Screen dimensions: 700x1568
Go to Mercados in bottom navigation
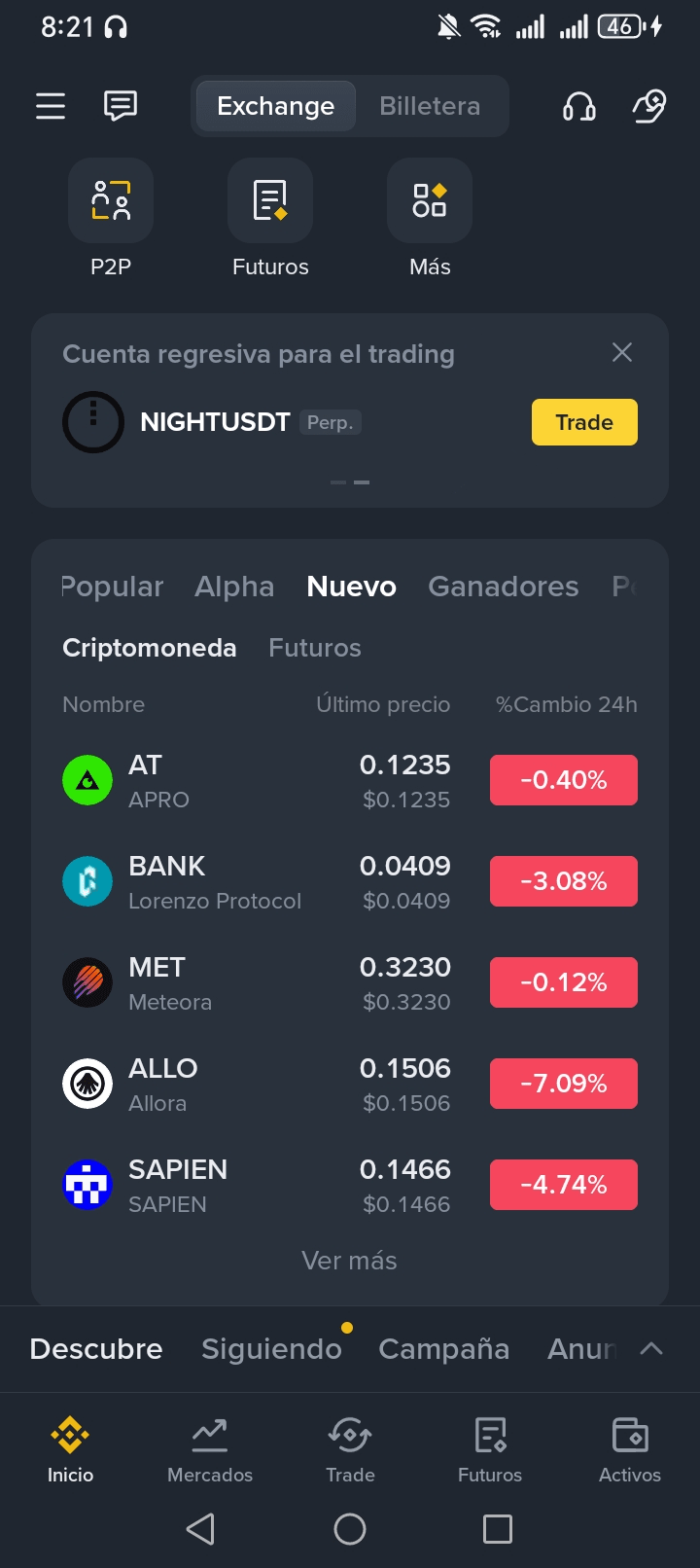[210, 1449]
